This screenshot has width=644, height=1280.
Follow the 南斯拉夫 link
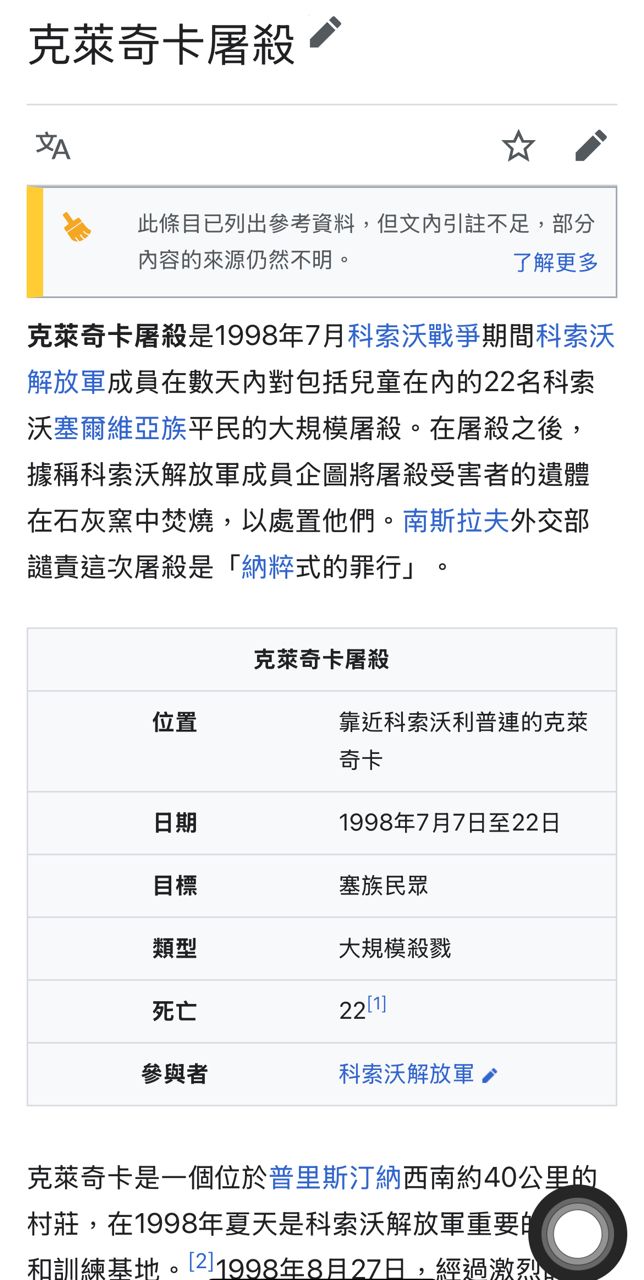point(456,521)
